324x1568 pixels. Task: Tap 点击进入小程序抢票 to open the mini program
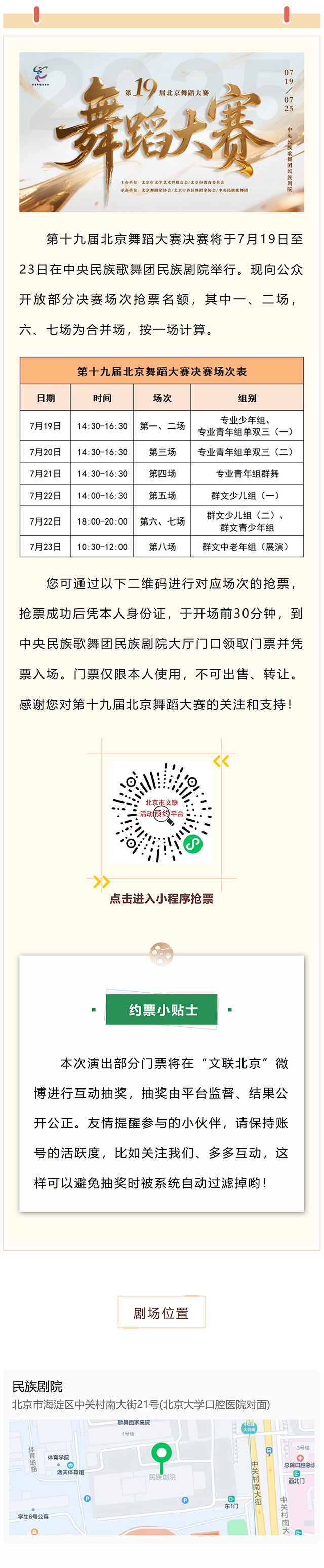pos(161,898)
